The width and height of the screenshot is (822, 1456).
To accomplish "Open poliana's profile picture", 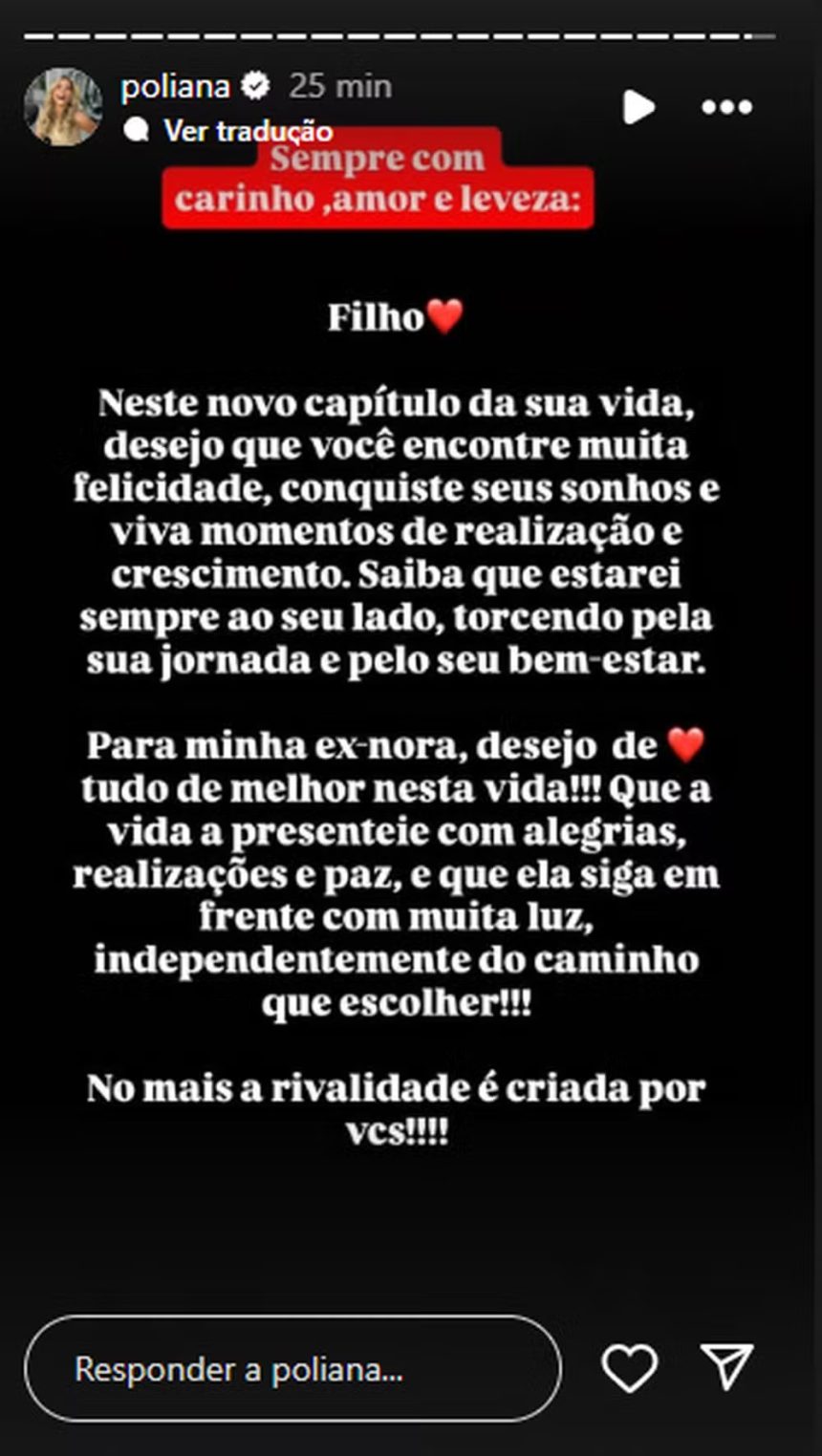I will pyautogui.click(x=63, y=106).
